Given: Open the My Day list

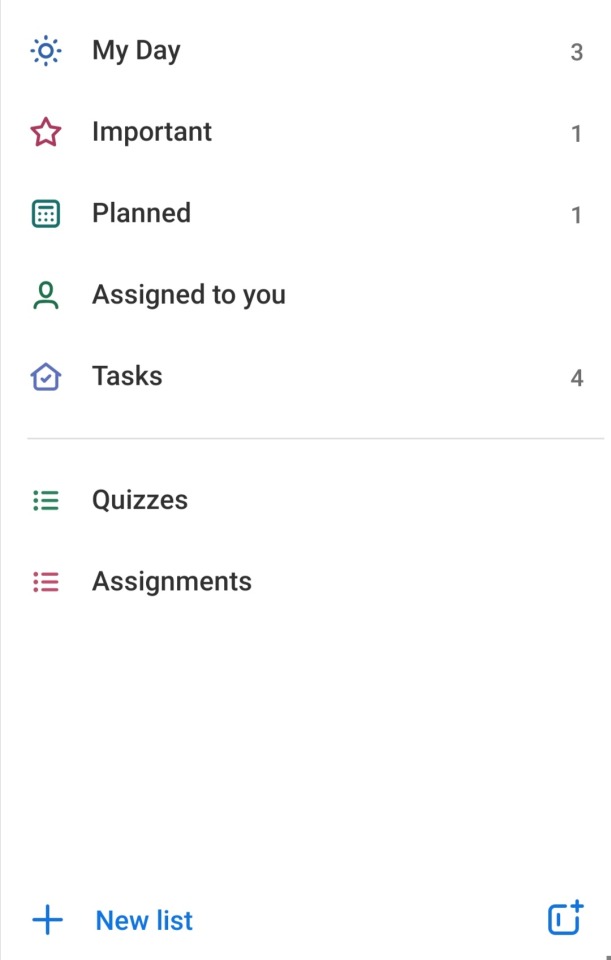Looking at the screenshot, I should tap(136, 51).
